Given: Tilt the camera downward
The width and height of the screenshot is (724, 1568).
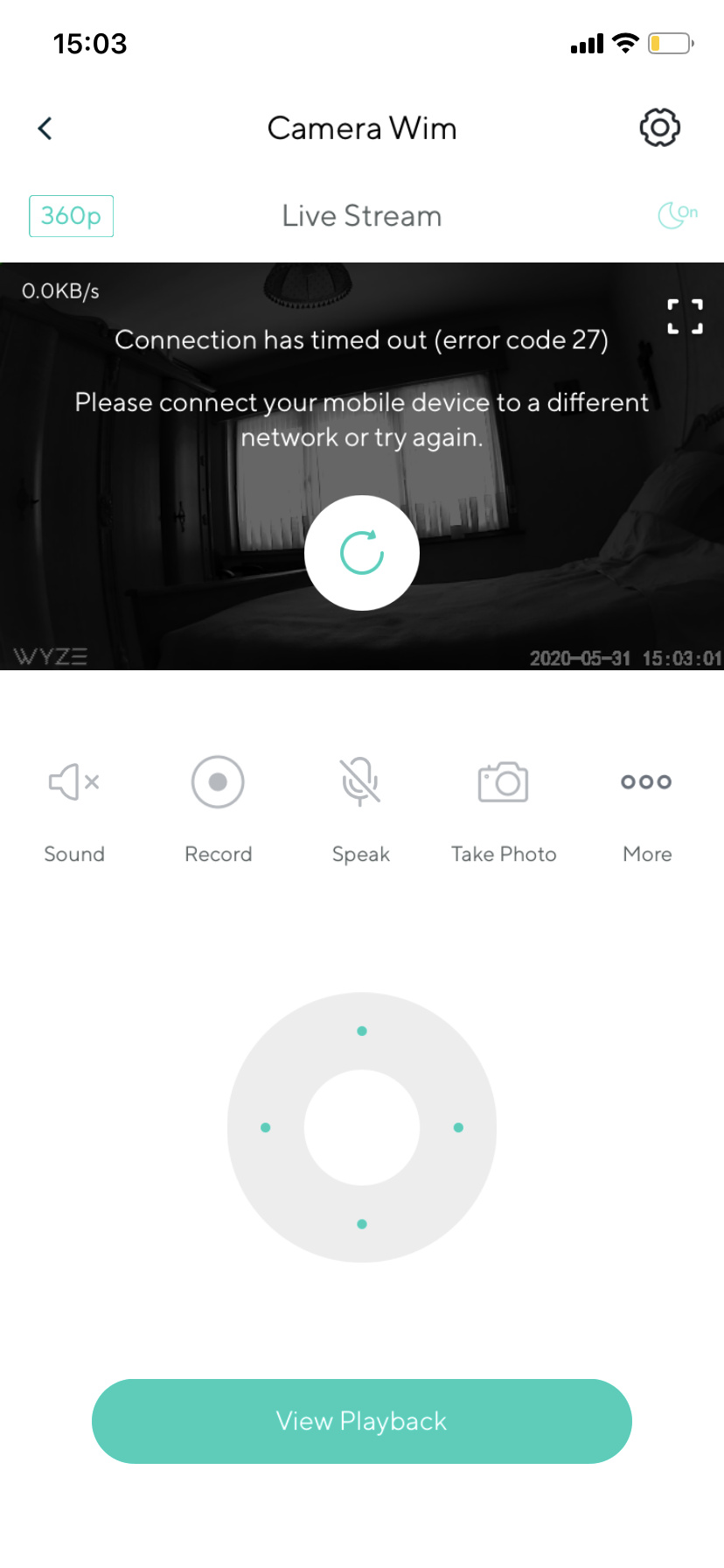Looking at the screenshot, I should pyautogui.click(x=362, y=1224).
